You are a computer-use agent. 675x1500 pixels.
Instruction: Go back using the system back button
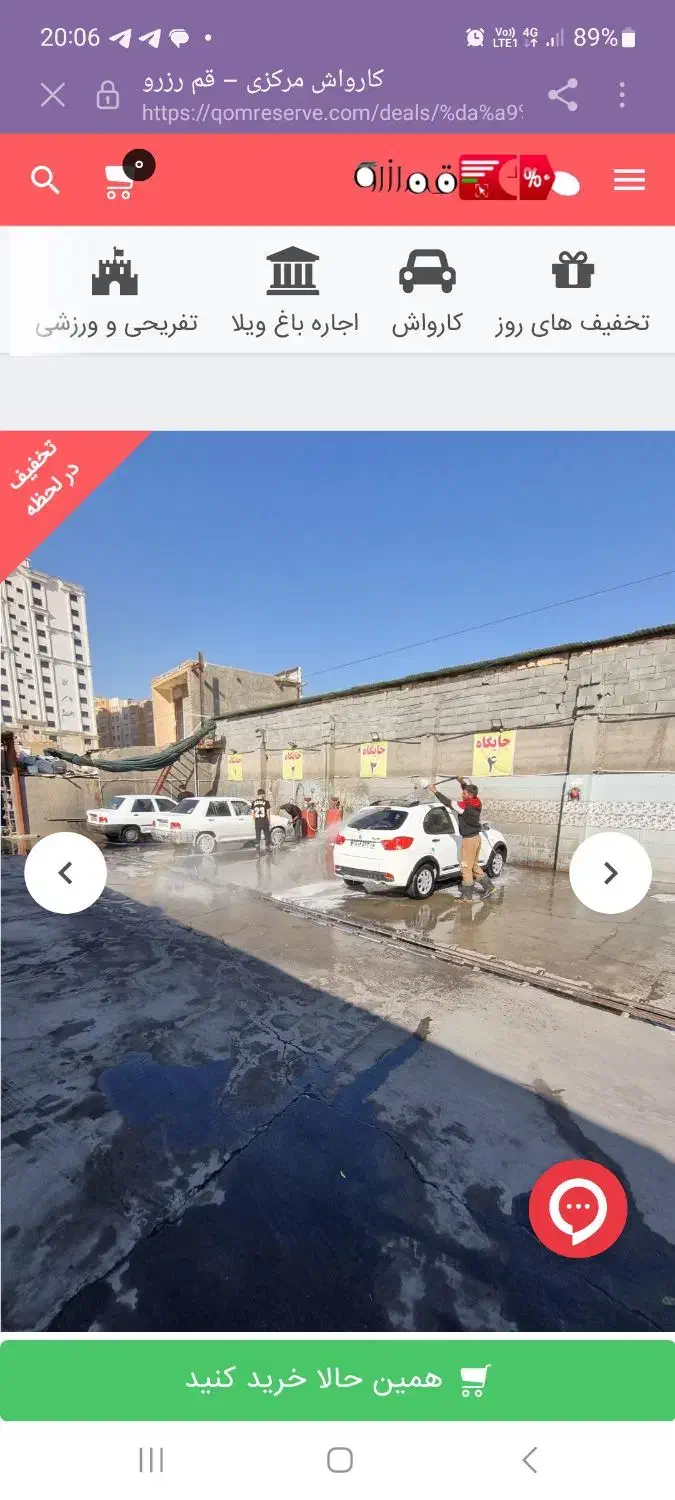[529, 1460]
